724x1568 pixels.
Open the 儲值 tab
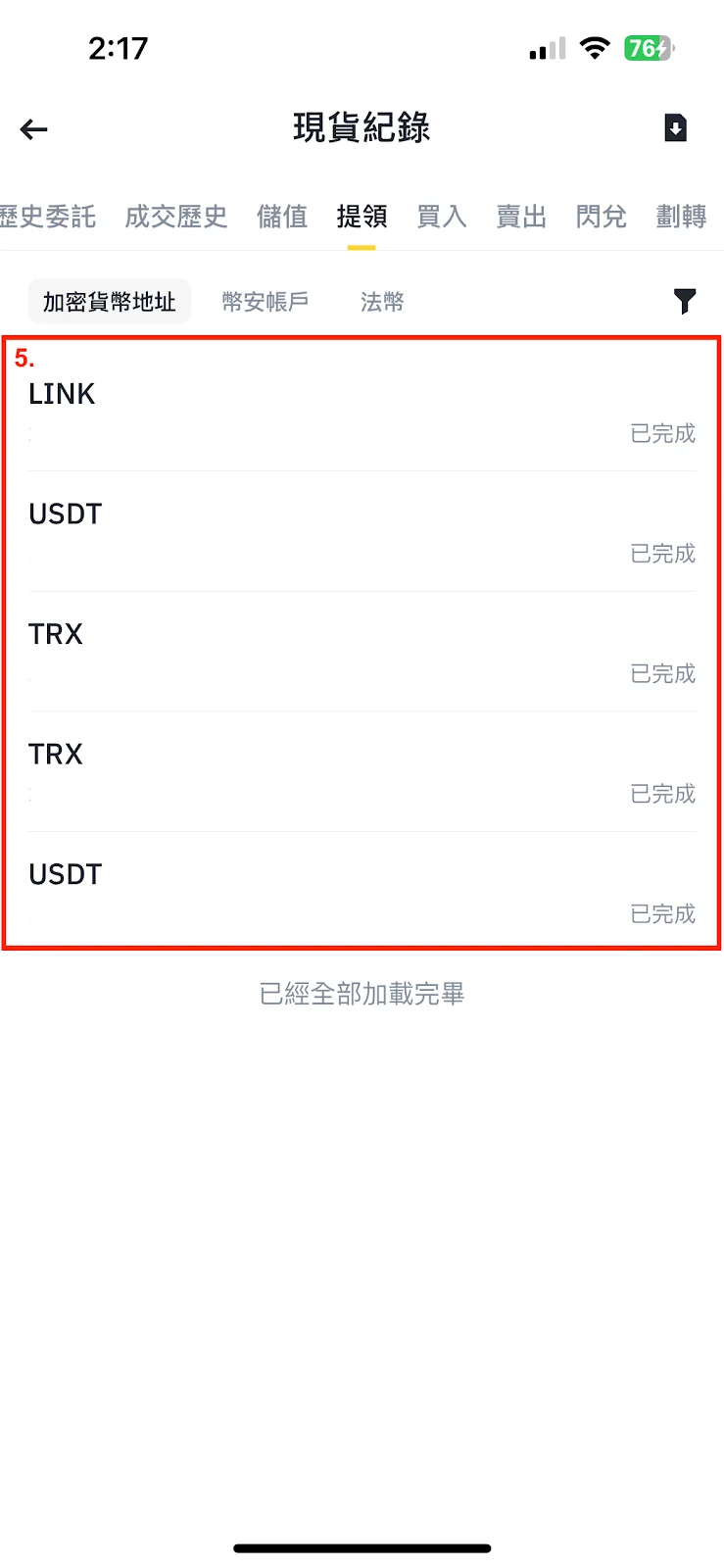click(x=282, y=217)
